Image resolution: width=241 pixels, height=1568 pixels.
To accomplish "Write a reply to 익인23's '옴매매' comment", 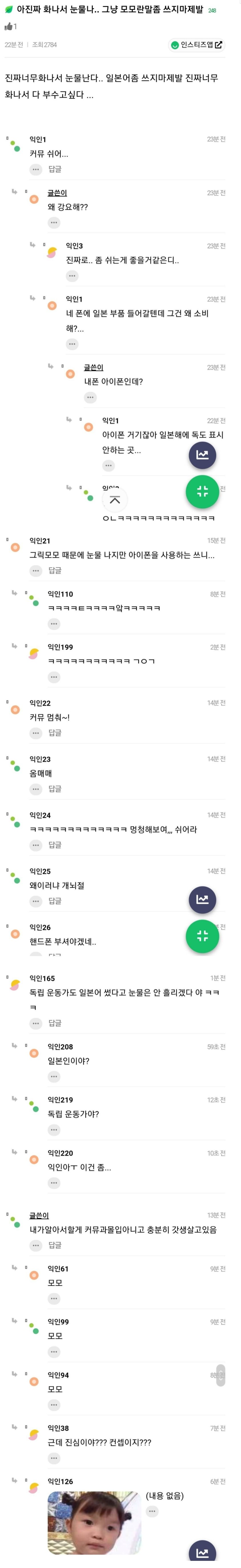I will click(55, 789).
